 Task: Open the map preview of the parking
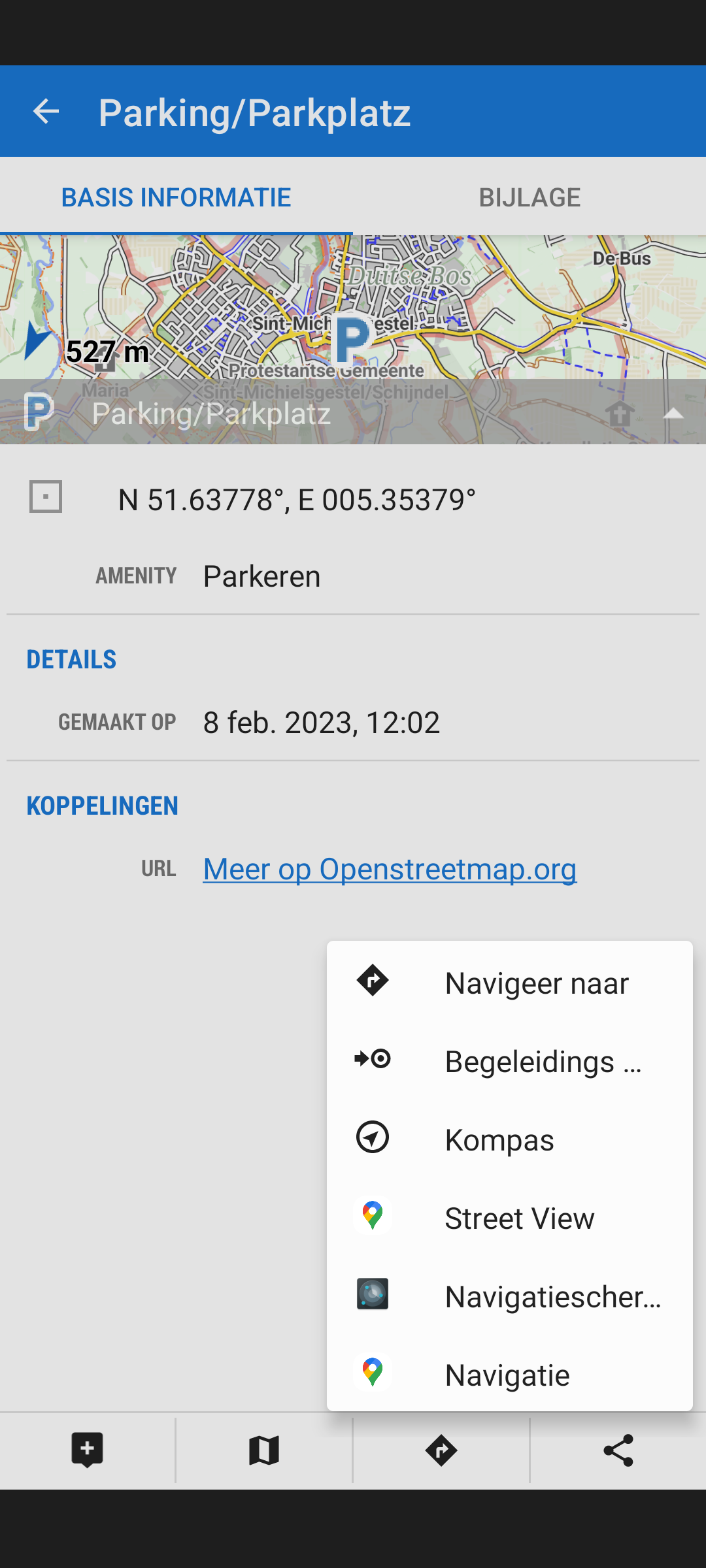coord(353,307)
